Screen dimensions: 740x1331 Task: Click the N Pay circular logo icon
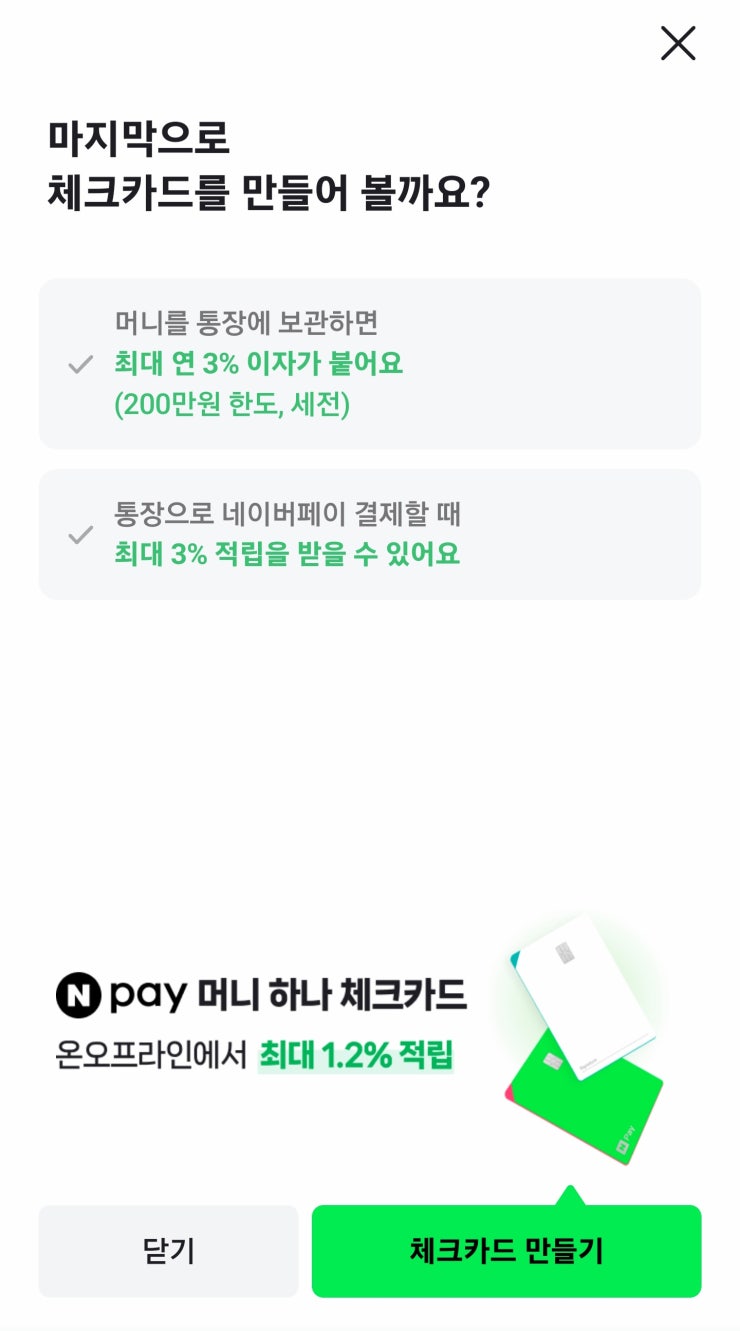point(78,993)
